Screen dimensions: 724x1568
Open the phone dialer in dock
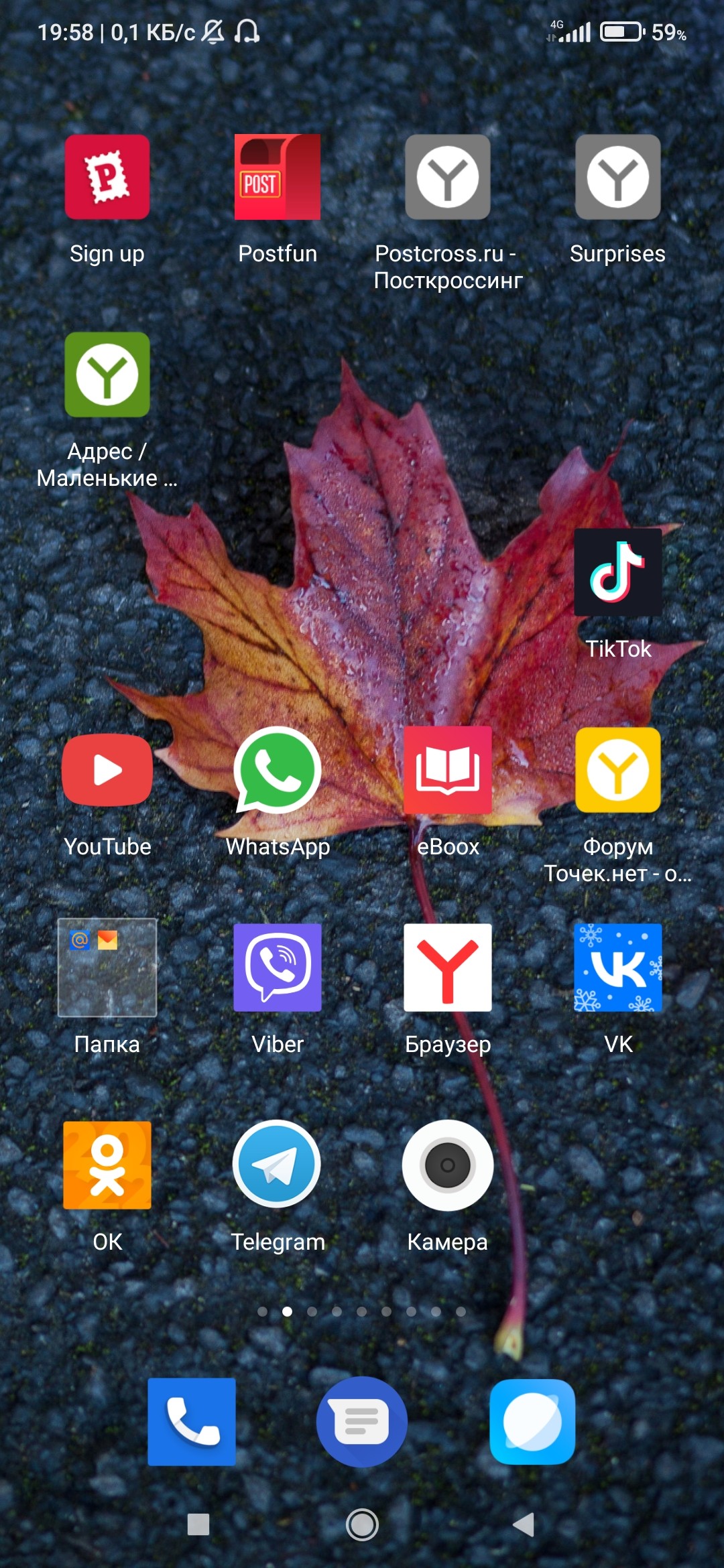click(x=192, y=1421)
